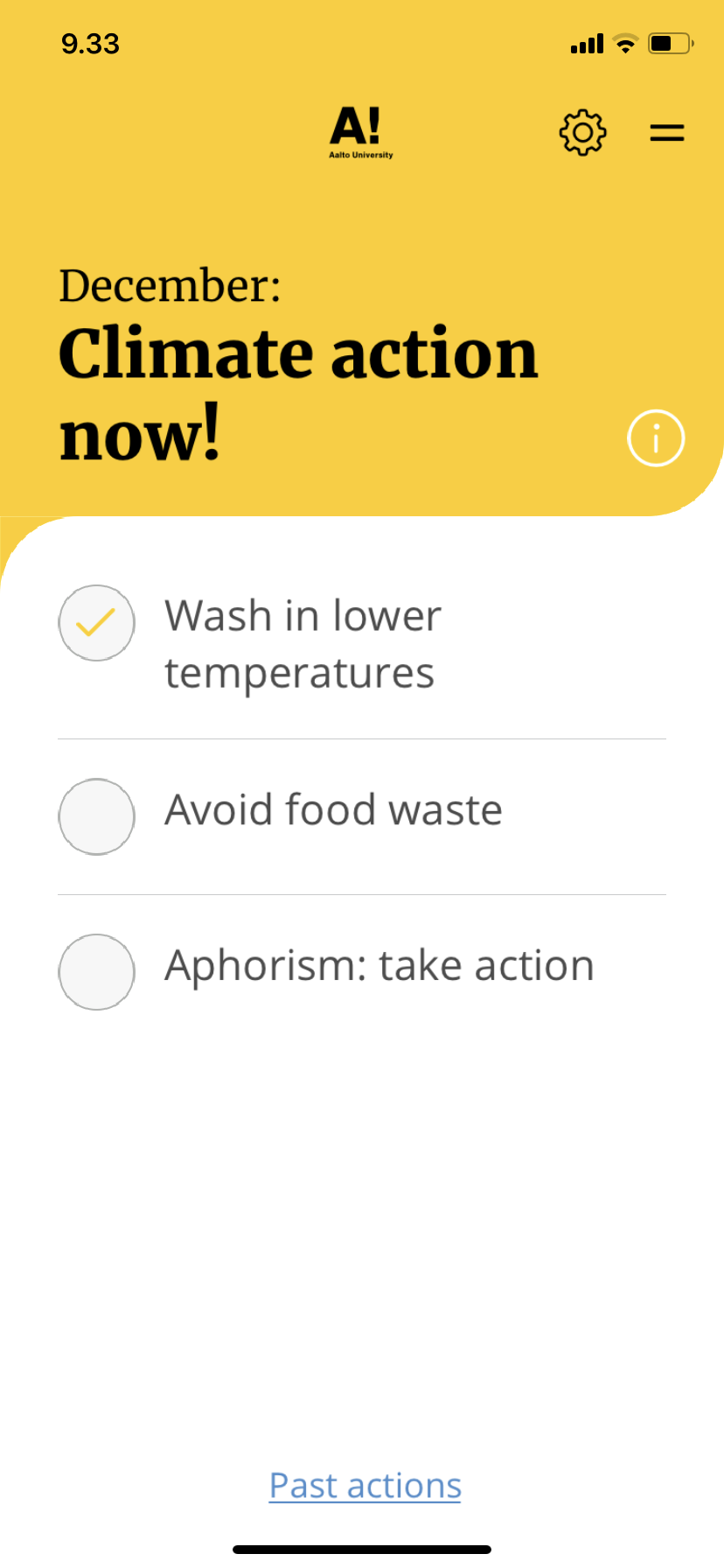This screenshot has height=1568, width=724.
Task: Check off Avoid food waste
Action: tap(96, 816)
